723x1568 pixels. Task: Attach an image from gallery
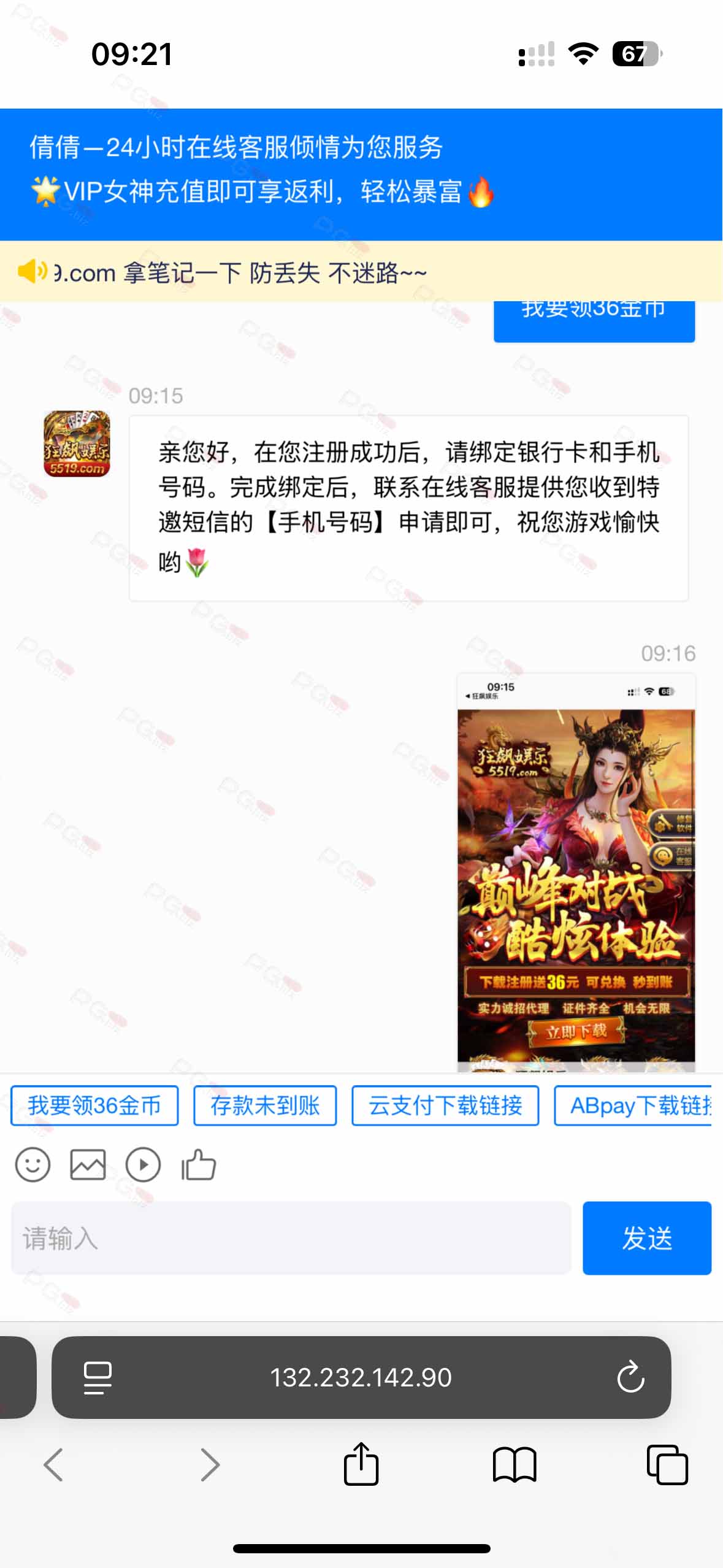(88, 1164)
